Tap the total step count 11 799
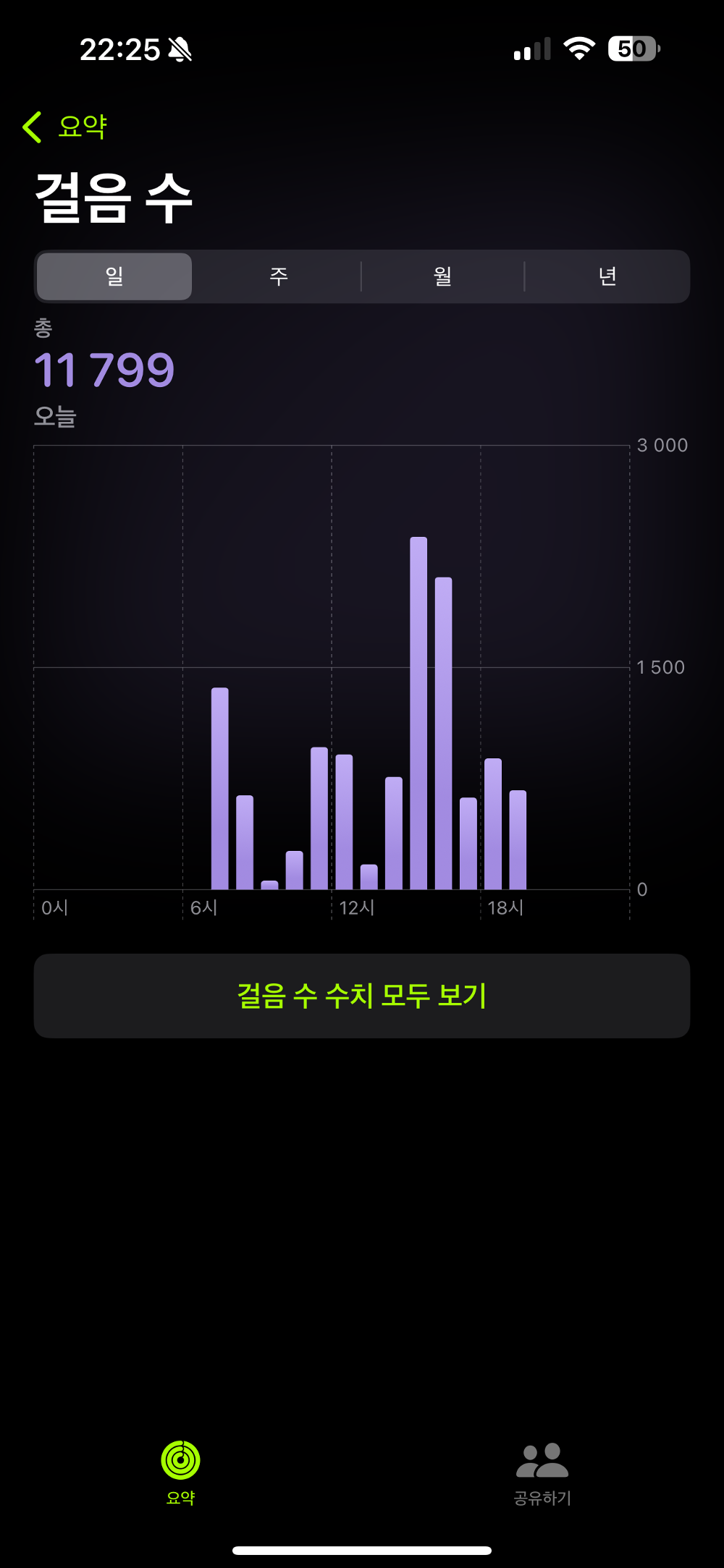724x1568 pixels. point(106,368)
